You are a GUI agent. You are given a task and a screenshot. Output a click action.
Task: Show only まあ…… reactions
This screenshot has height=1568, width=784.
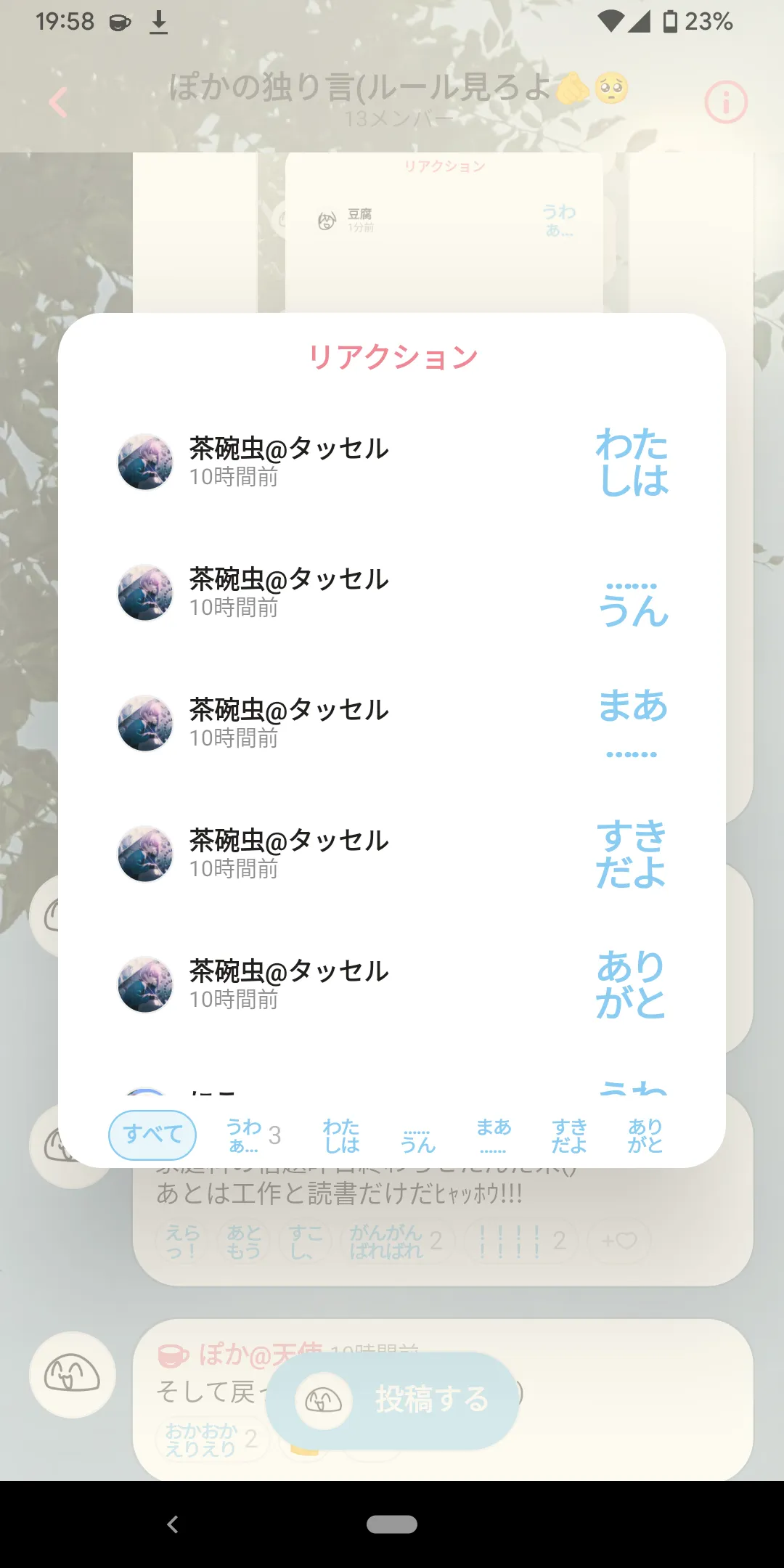click(494, 1135)
